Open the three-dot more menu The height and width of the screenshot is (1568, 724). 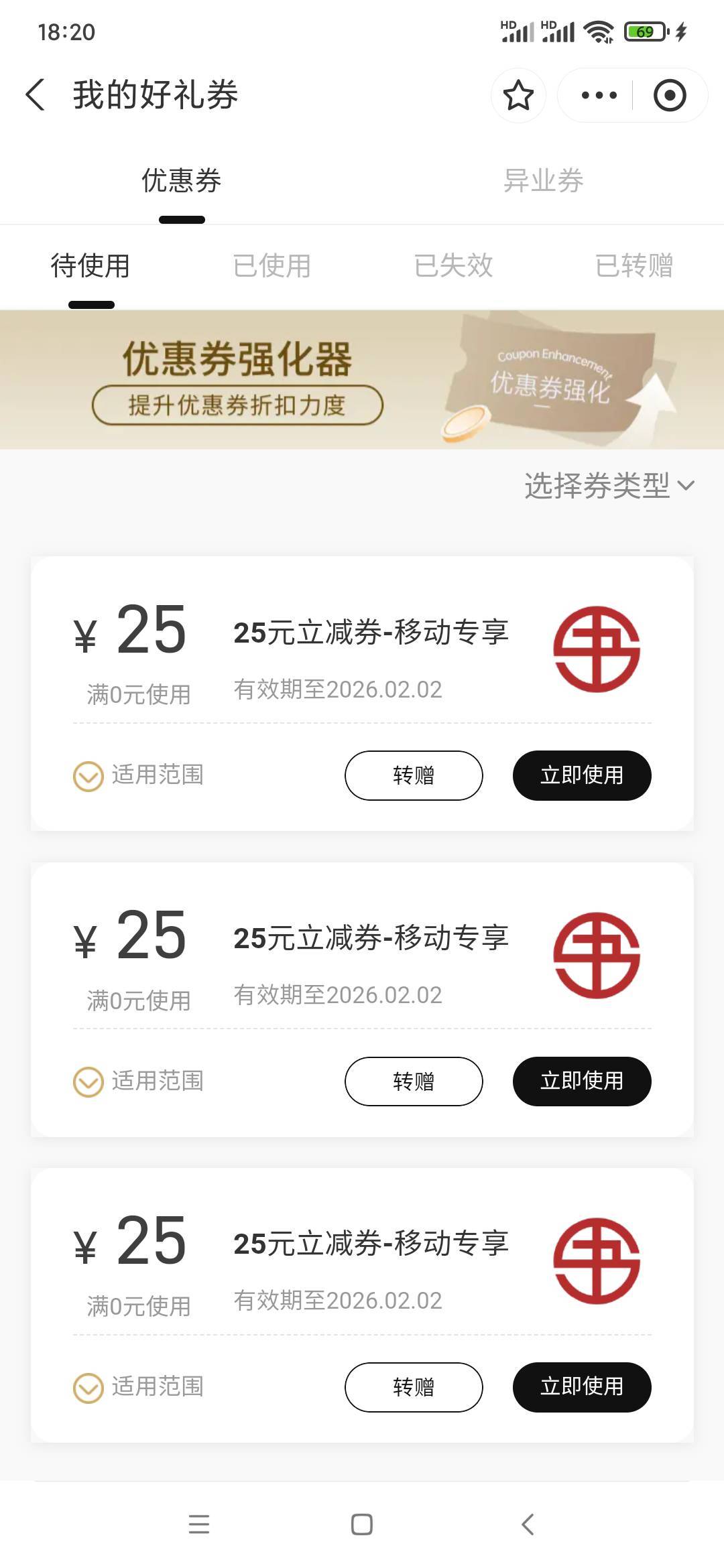(x=599, y=95)
